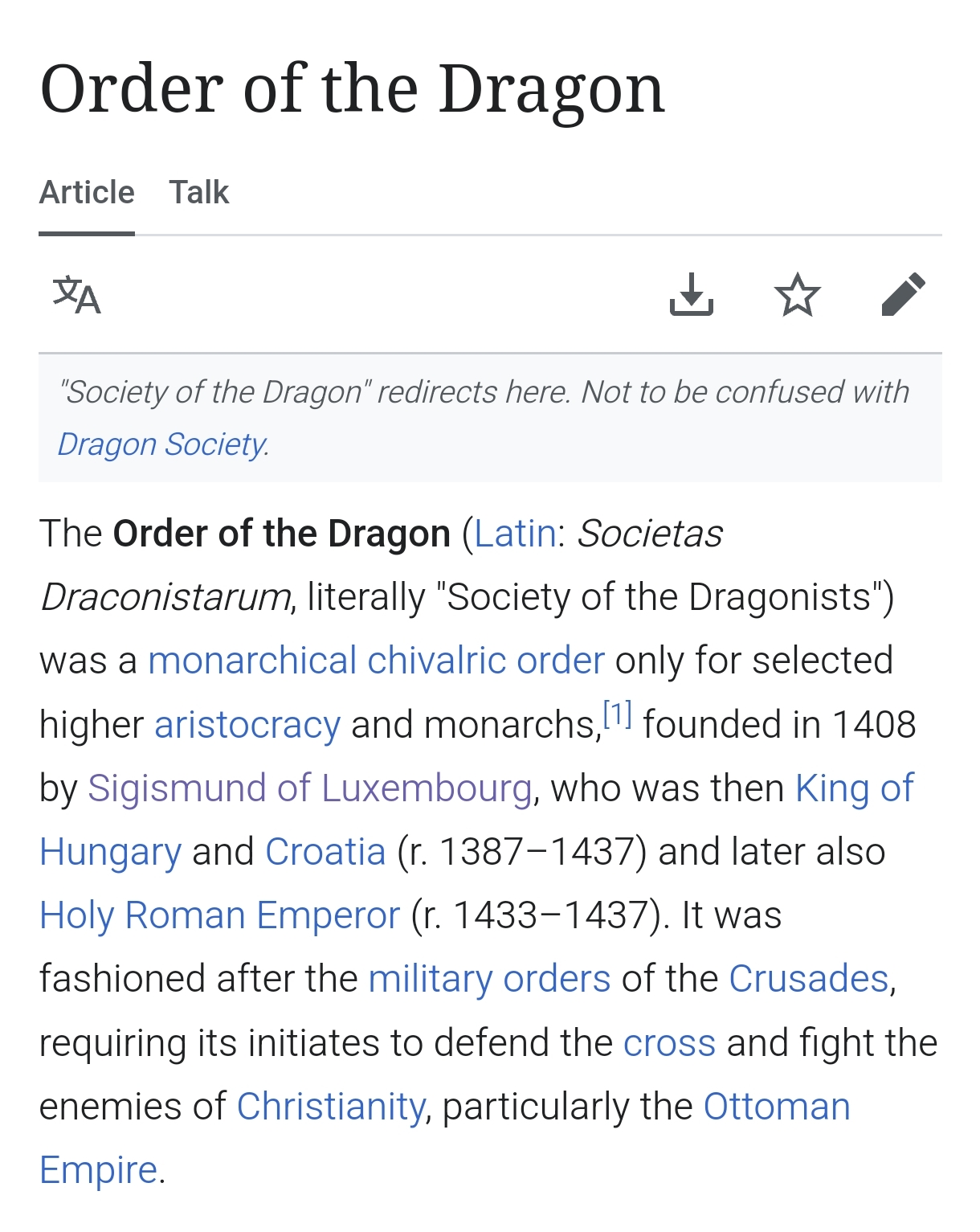Follow the monarchical chivalric order link
This screenshot has width=980, height=1232.
tap(376, 661)
